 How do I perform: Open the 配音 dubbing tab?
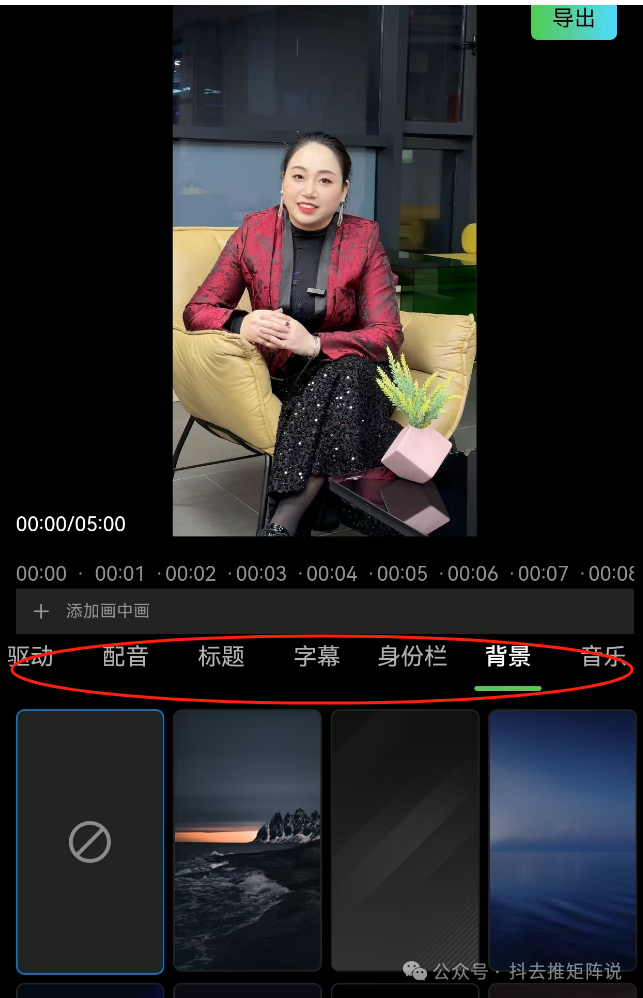tap(125, 657)
